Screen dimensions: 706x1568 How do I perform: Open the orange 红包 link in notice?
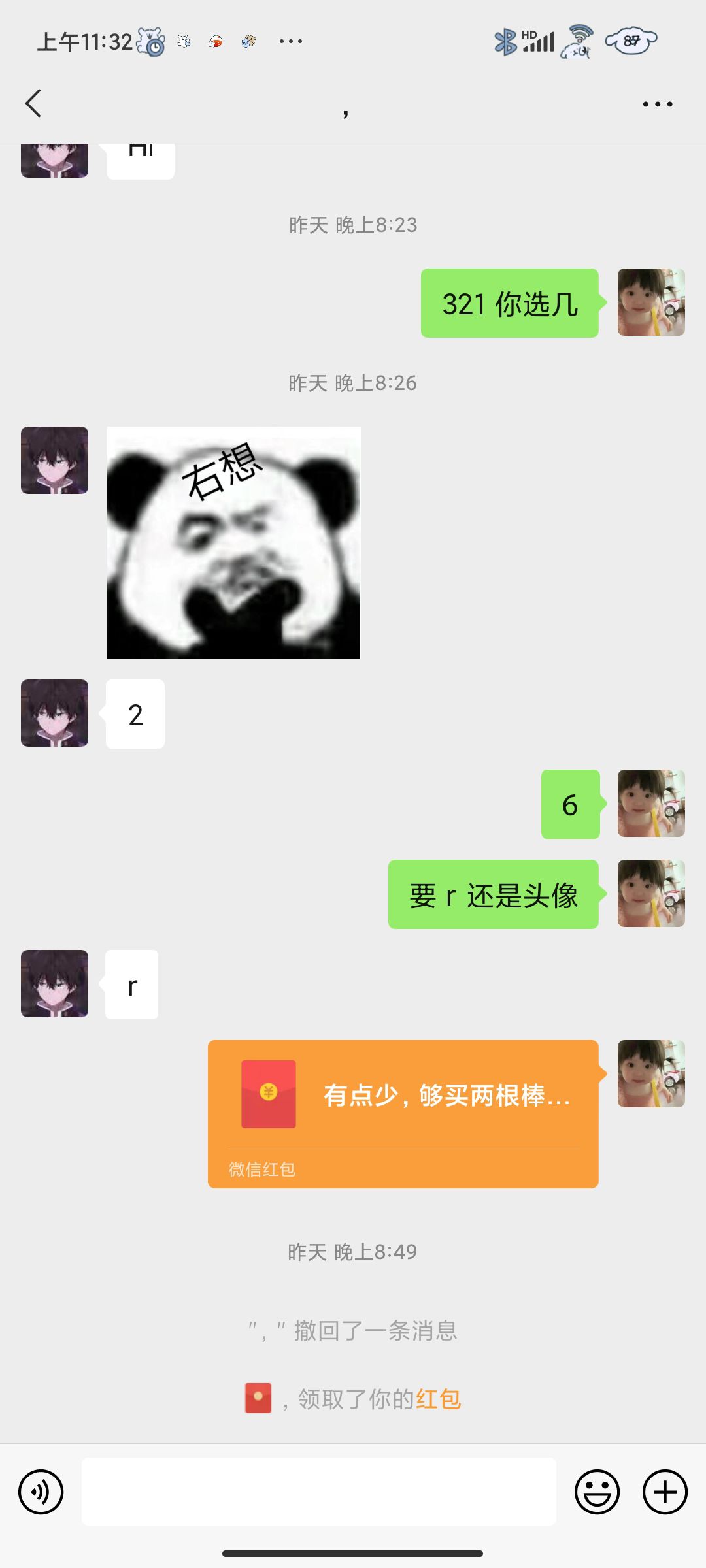coord(439,1399)
